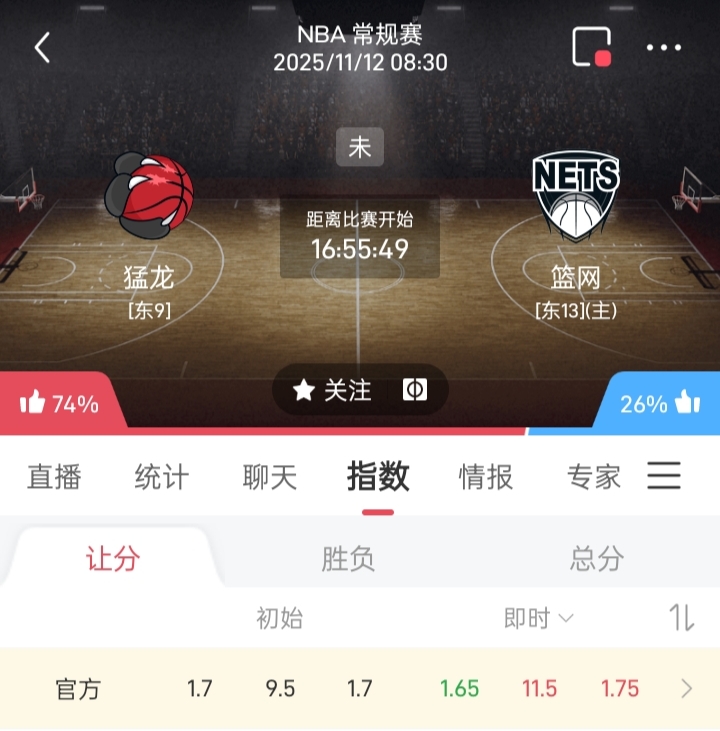Viewport: 720px width, 731px height.
Task: Open the hamburger menu beside 专家
Action: (664, 475)
